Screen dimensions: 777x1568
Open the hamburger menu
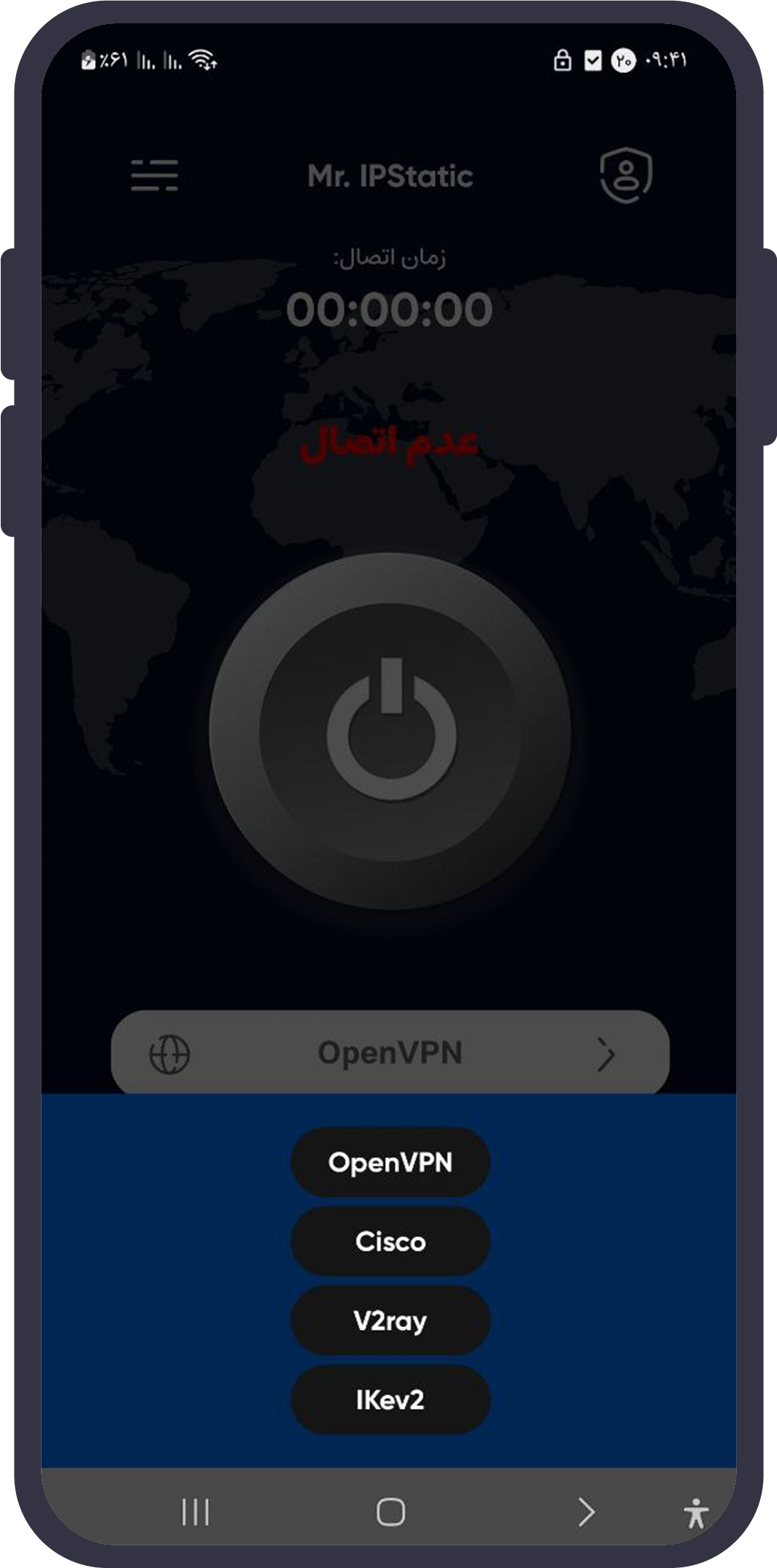155,176
